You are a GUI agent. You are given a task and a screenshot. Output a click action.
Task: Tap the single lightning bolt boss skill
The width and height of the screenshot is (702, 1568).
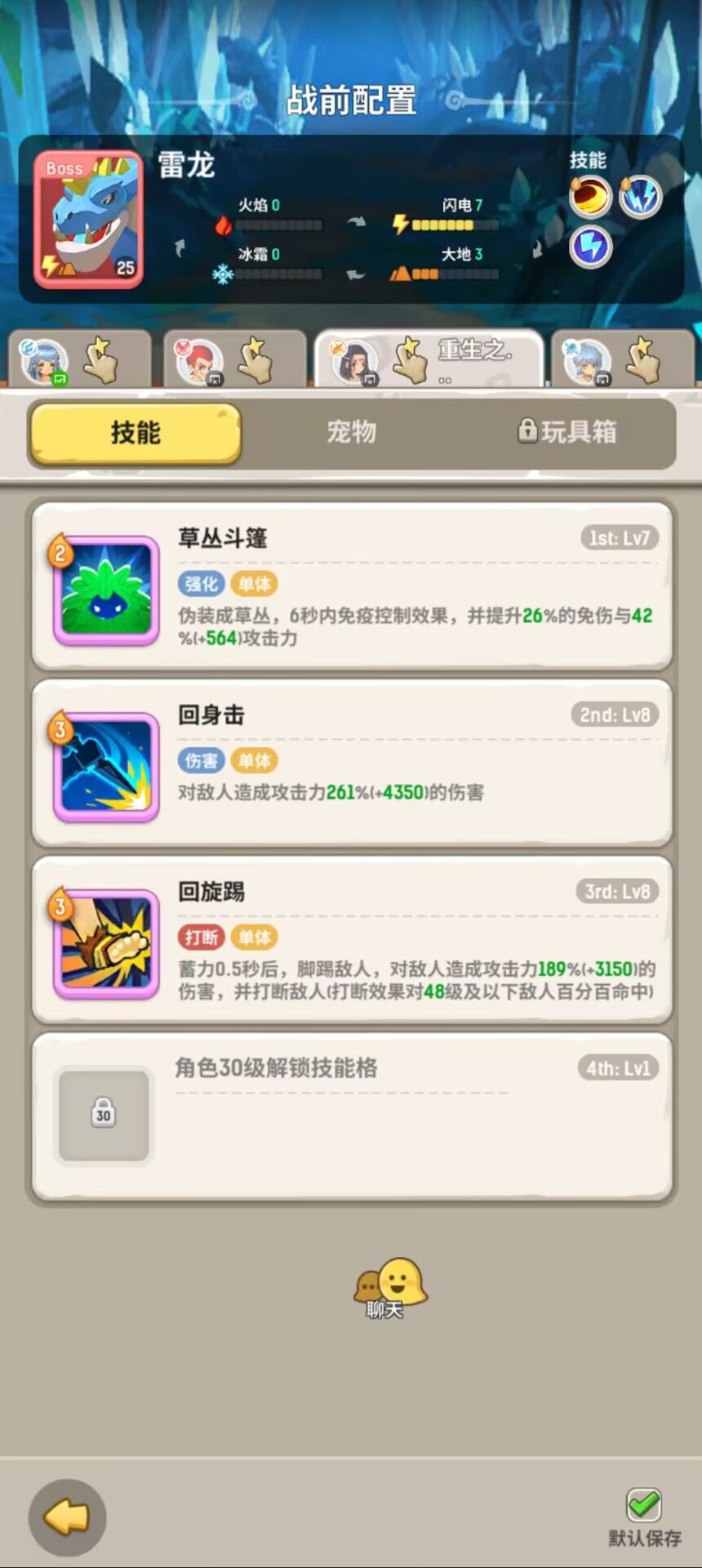[589, 247]
